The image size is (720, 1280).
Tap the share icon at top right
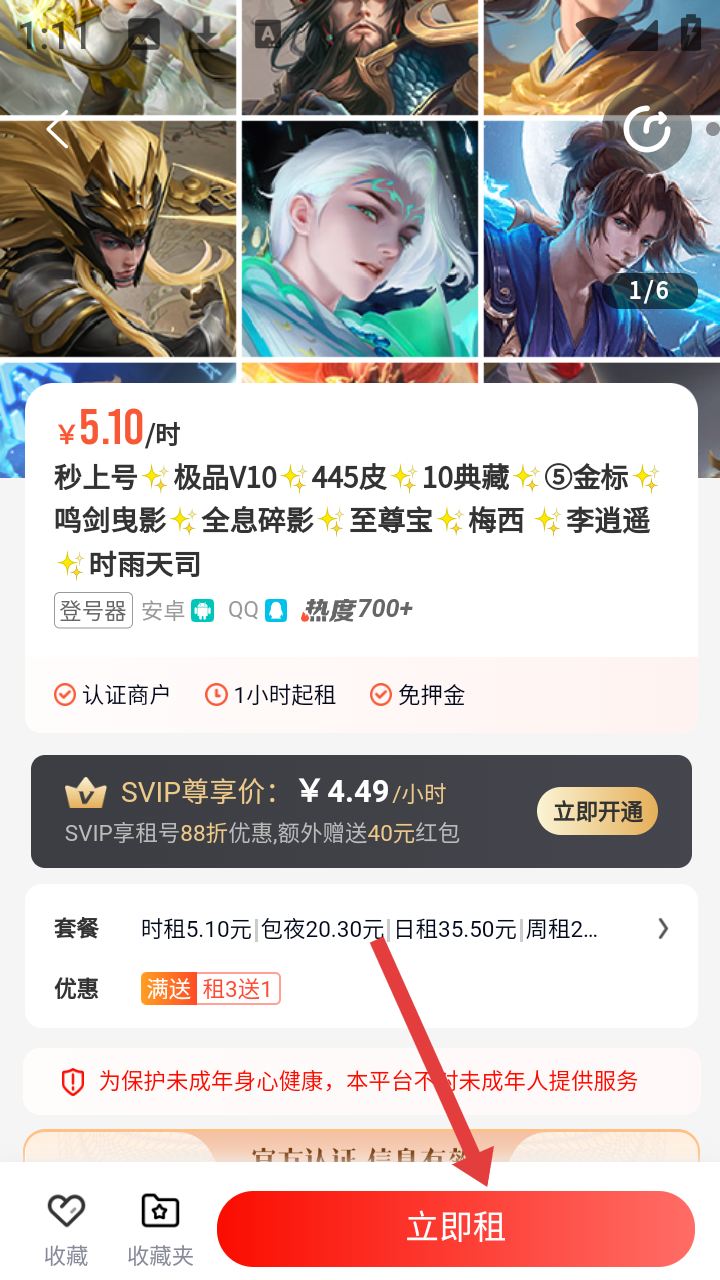click(648, 129)
